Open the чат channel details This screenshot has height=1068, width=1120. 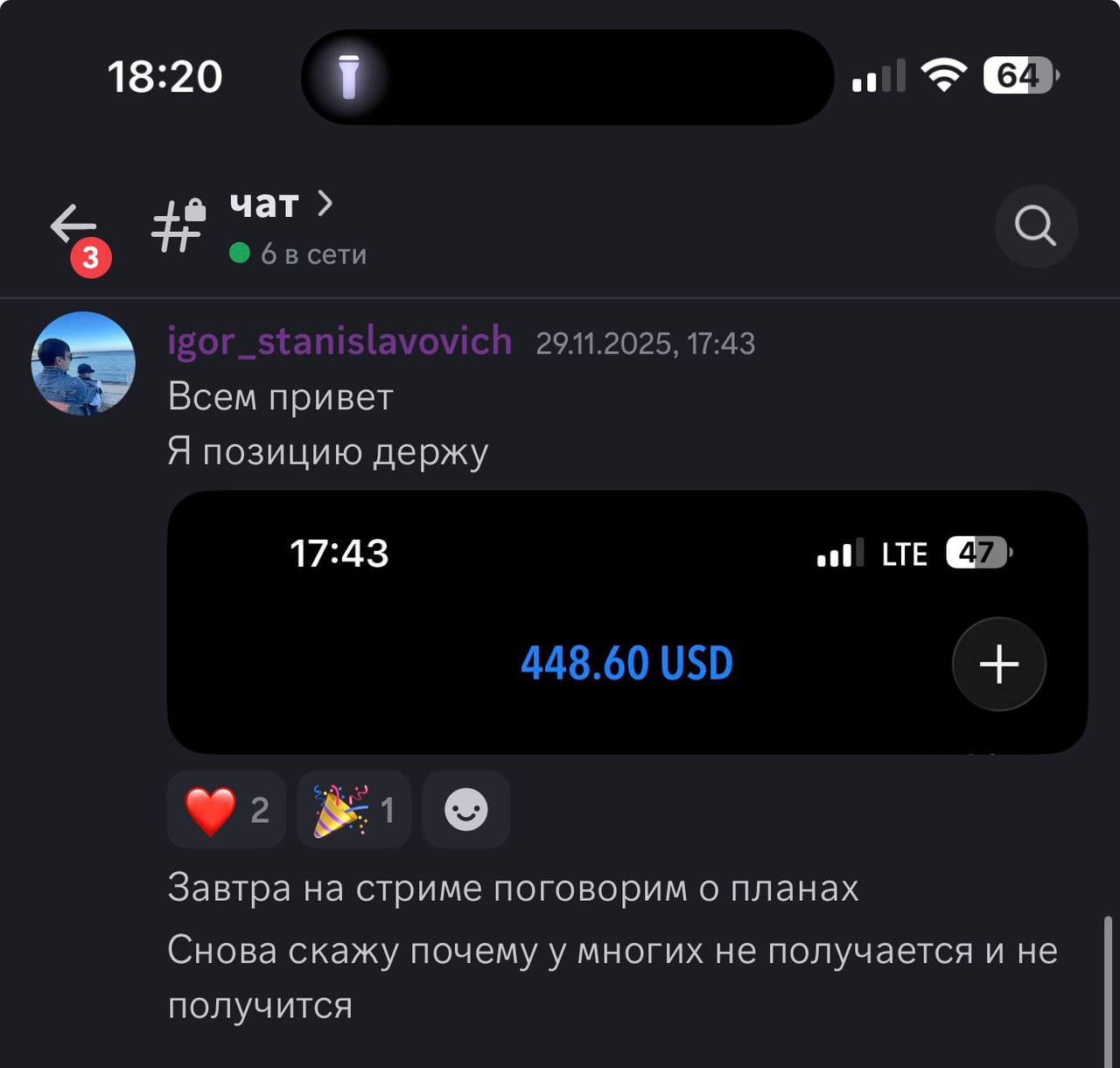[280, 206]
